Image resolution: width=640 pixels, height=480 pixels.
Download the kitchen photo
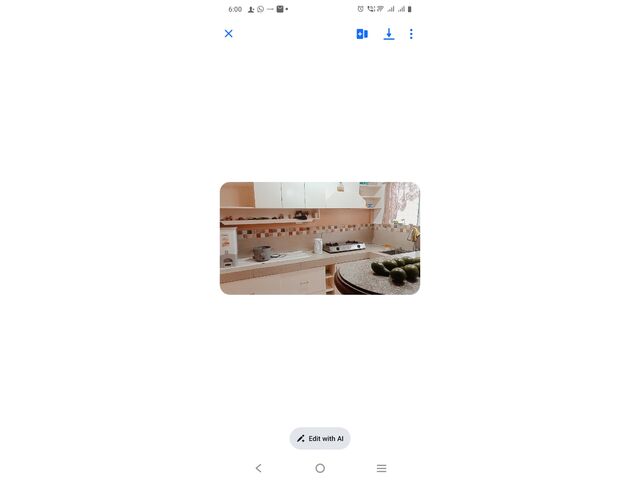point(389,34)
